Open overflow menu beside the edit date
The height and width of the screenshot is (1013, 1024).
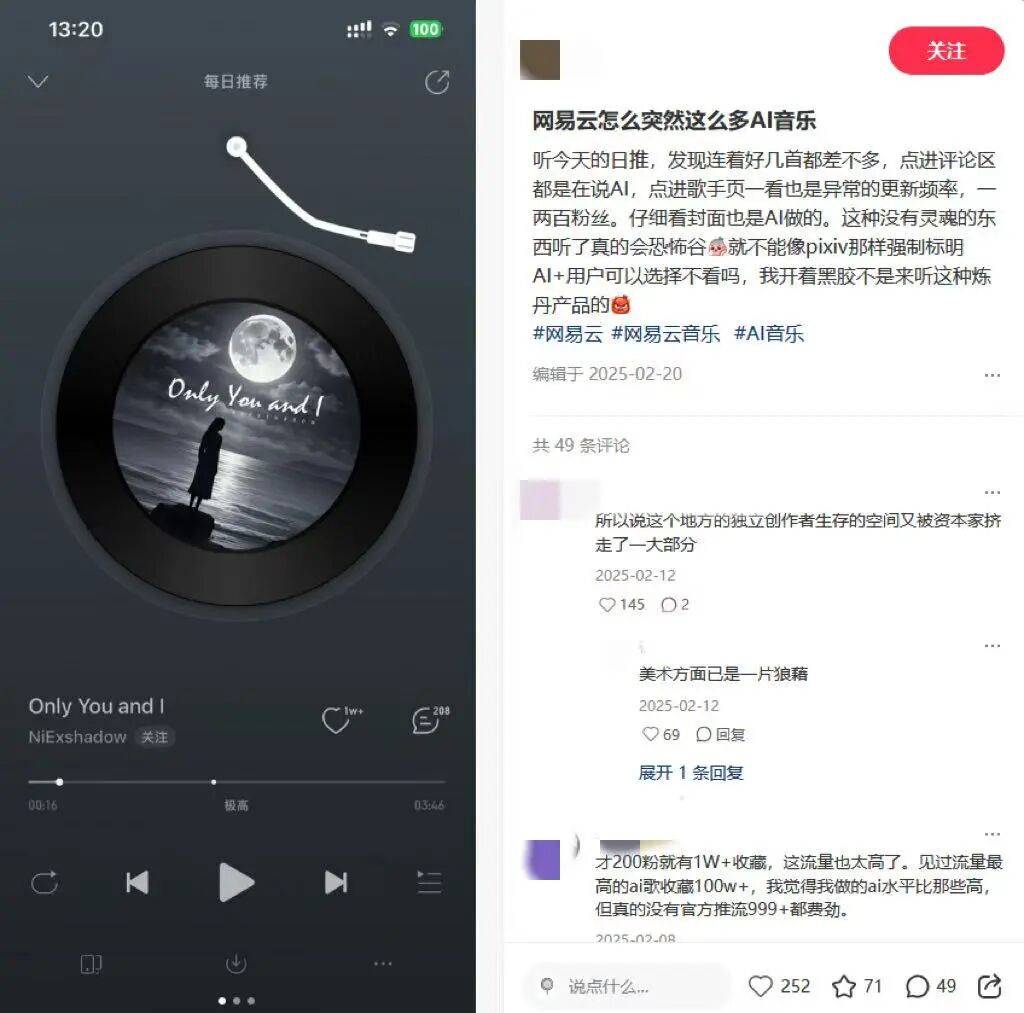(991, 375)
